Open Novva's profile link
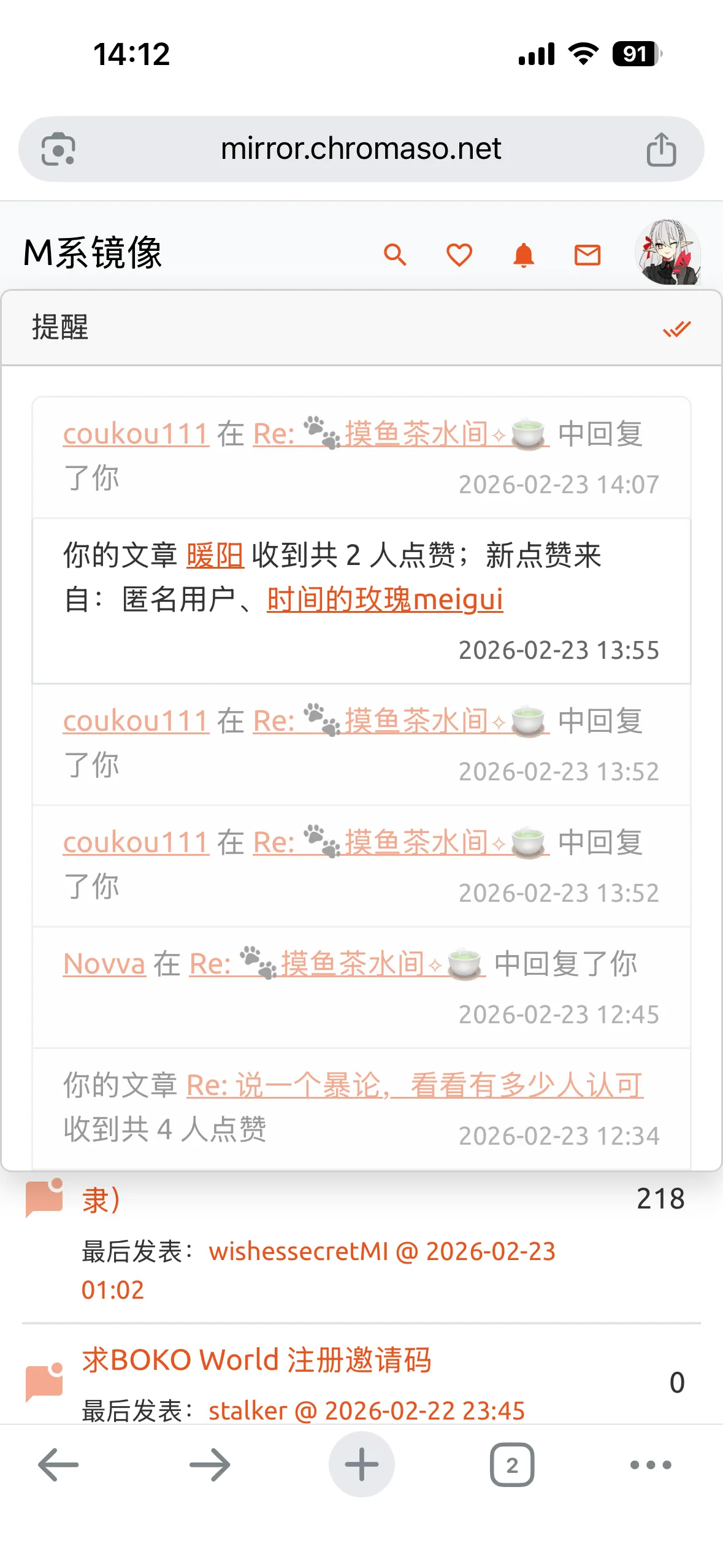 [104, 964]
